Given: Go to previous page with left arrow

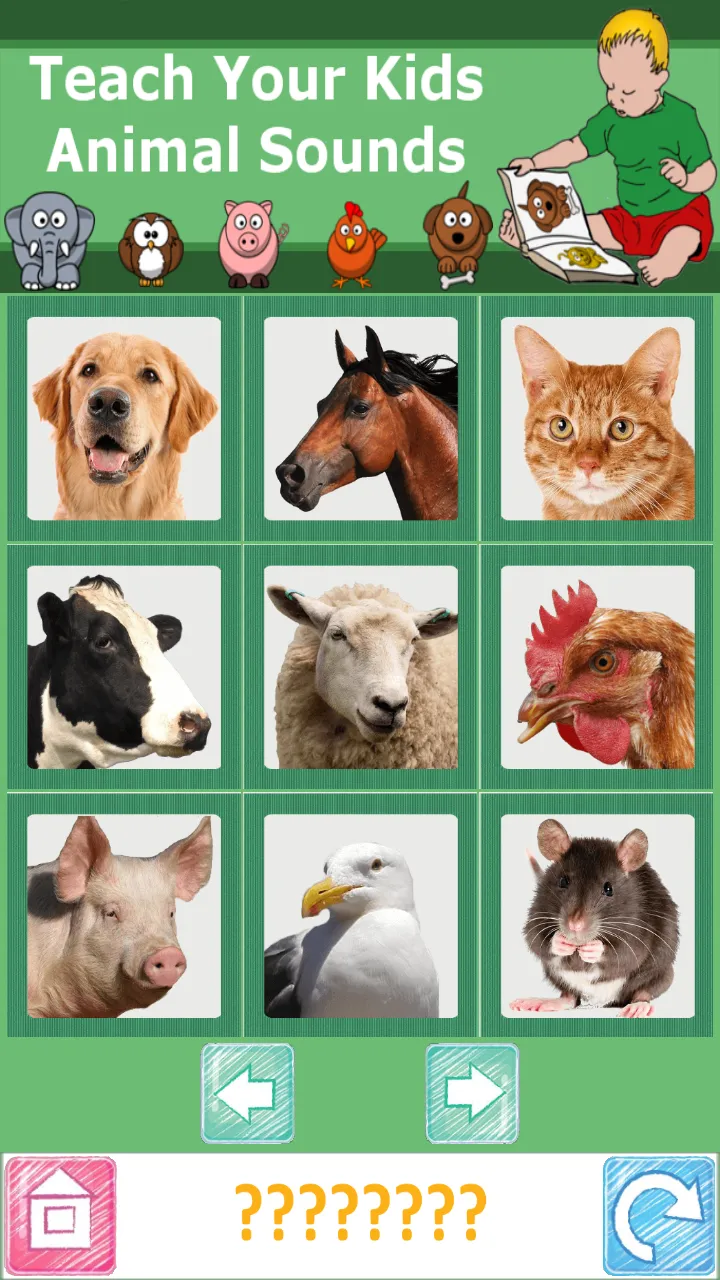Looking at the screenshot, I should point(248,1094).
